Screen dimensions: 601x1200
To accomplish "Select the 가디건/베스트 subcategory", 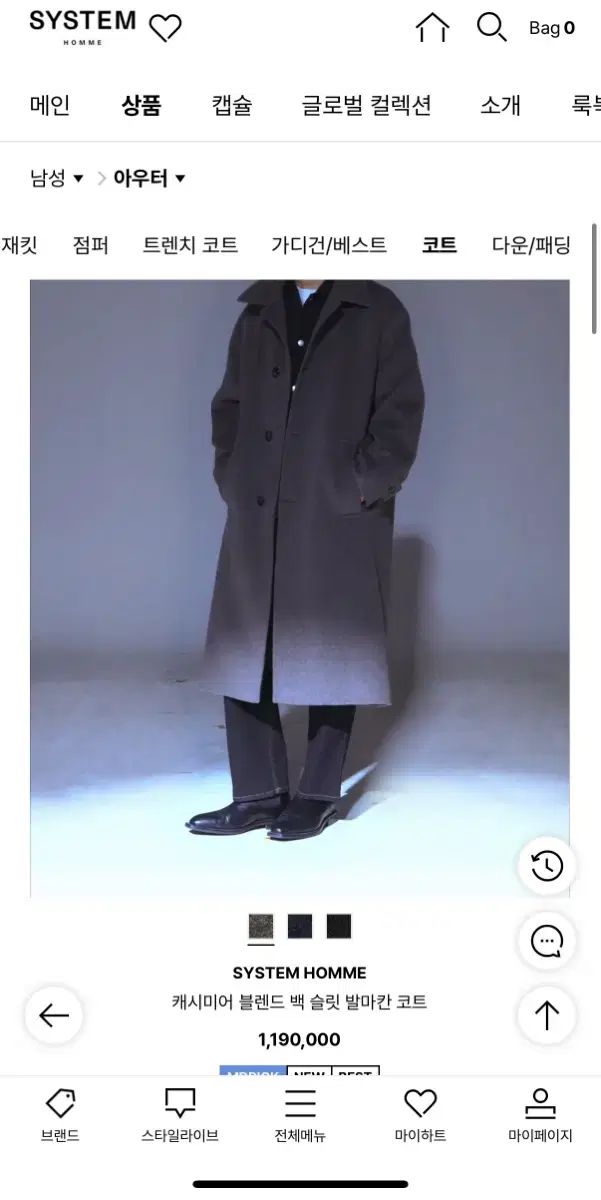I will (329, 245).
